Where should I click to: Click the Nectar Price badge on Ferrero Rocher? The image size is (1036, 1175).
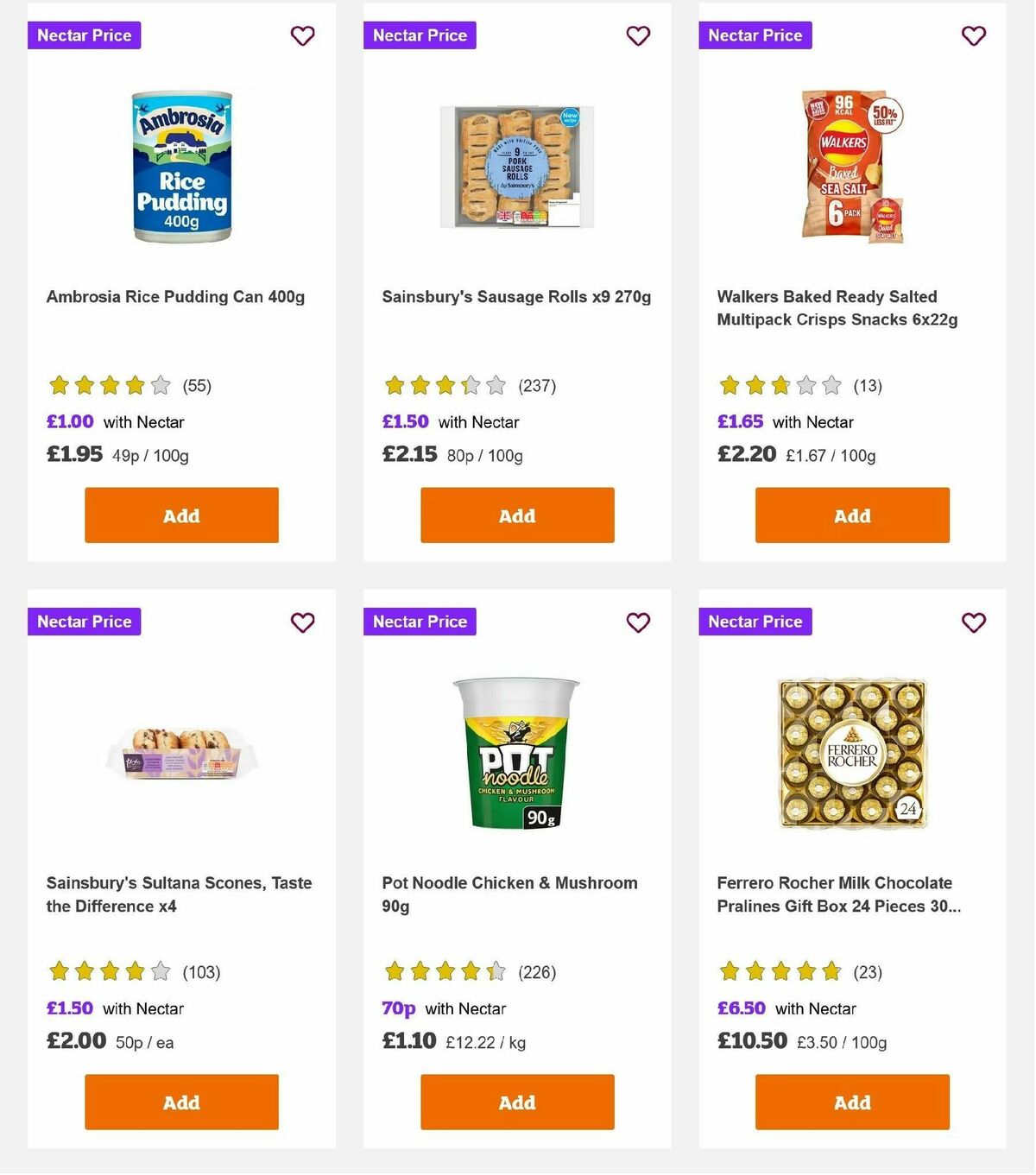(755, 622)
